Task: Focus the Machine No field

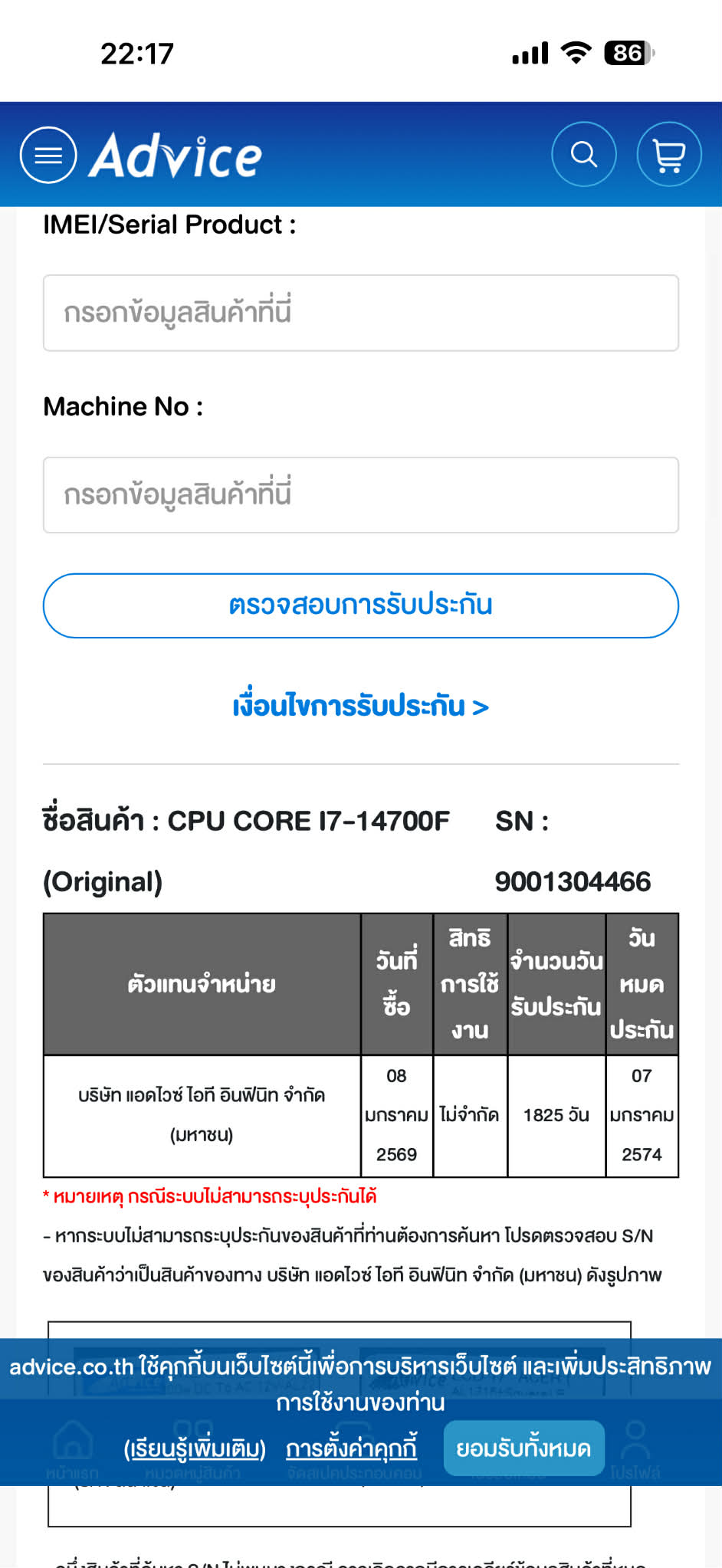Action: point(360,495)
